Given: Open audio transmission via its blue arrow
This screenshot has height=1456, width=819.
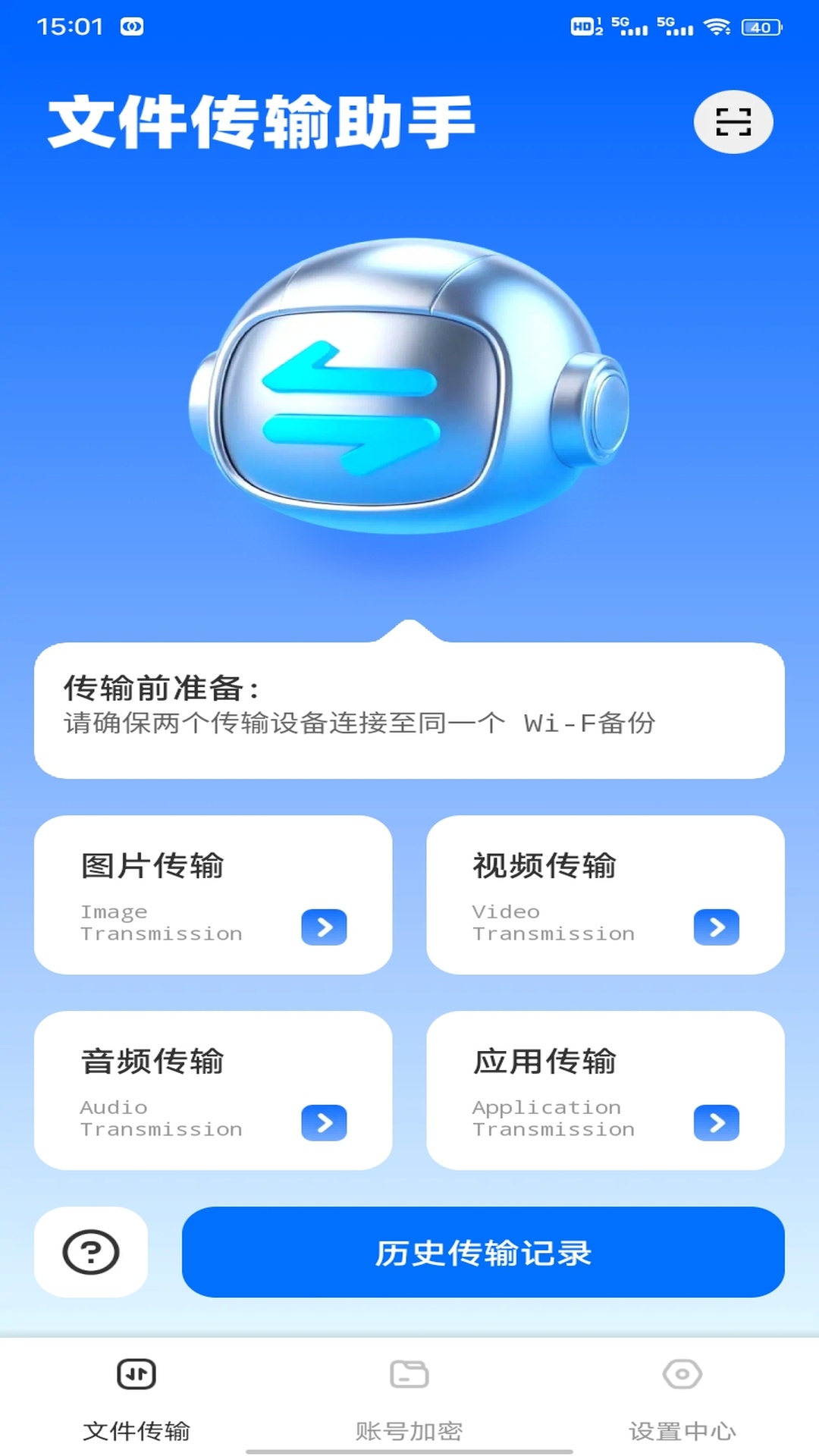Looking at the screenshot, I should [x=325, y=1123].
